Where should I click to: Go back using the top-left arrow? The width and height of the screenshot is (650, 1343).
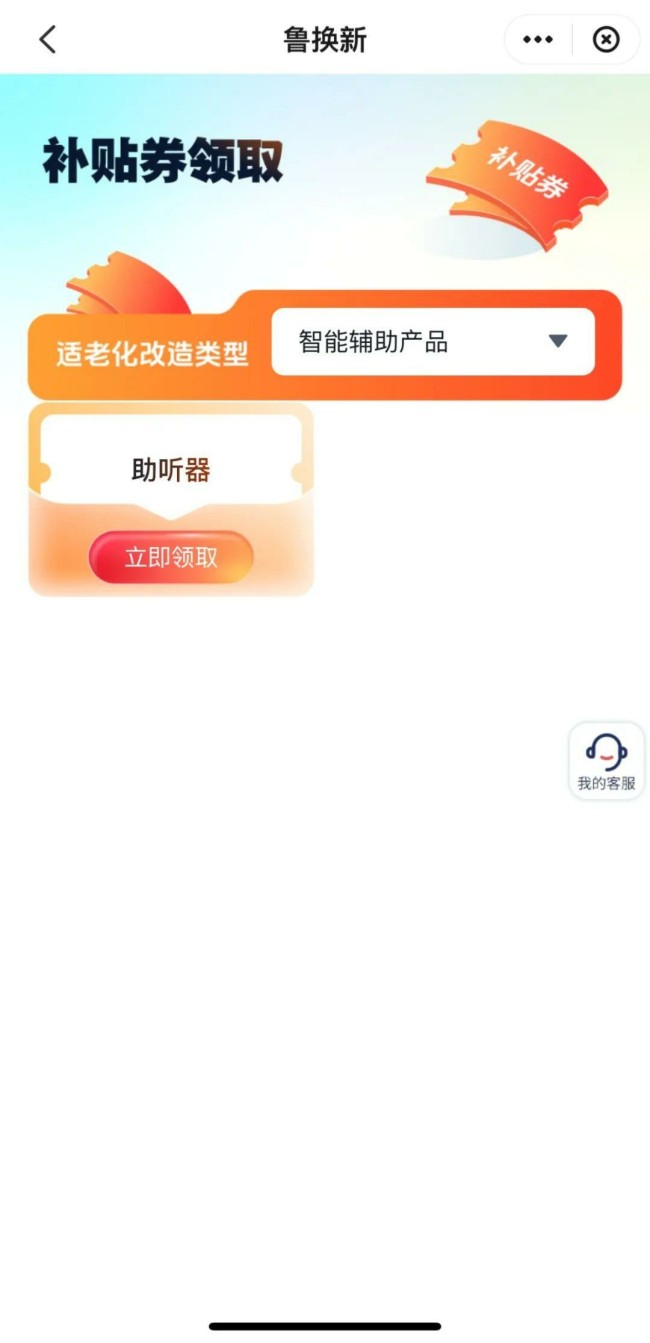(x=47, y=40)
